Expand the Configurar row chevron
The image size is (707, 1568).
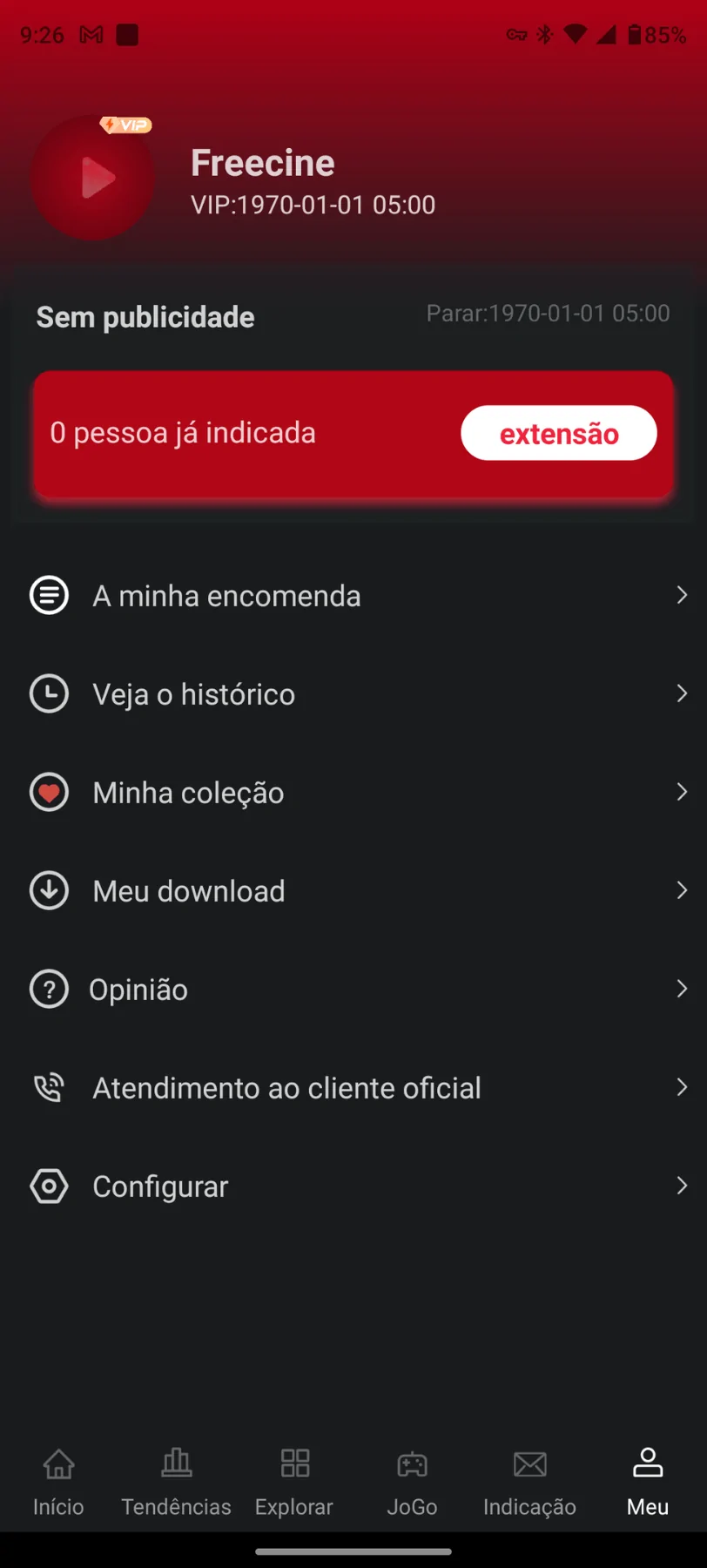click(682, 1186)
